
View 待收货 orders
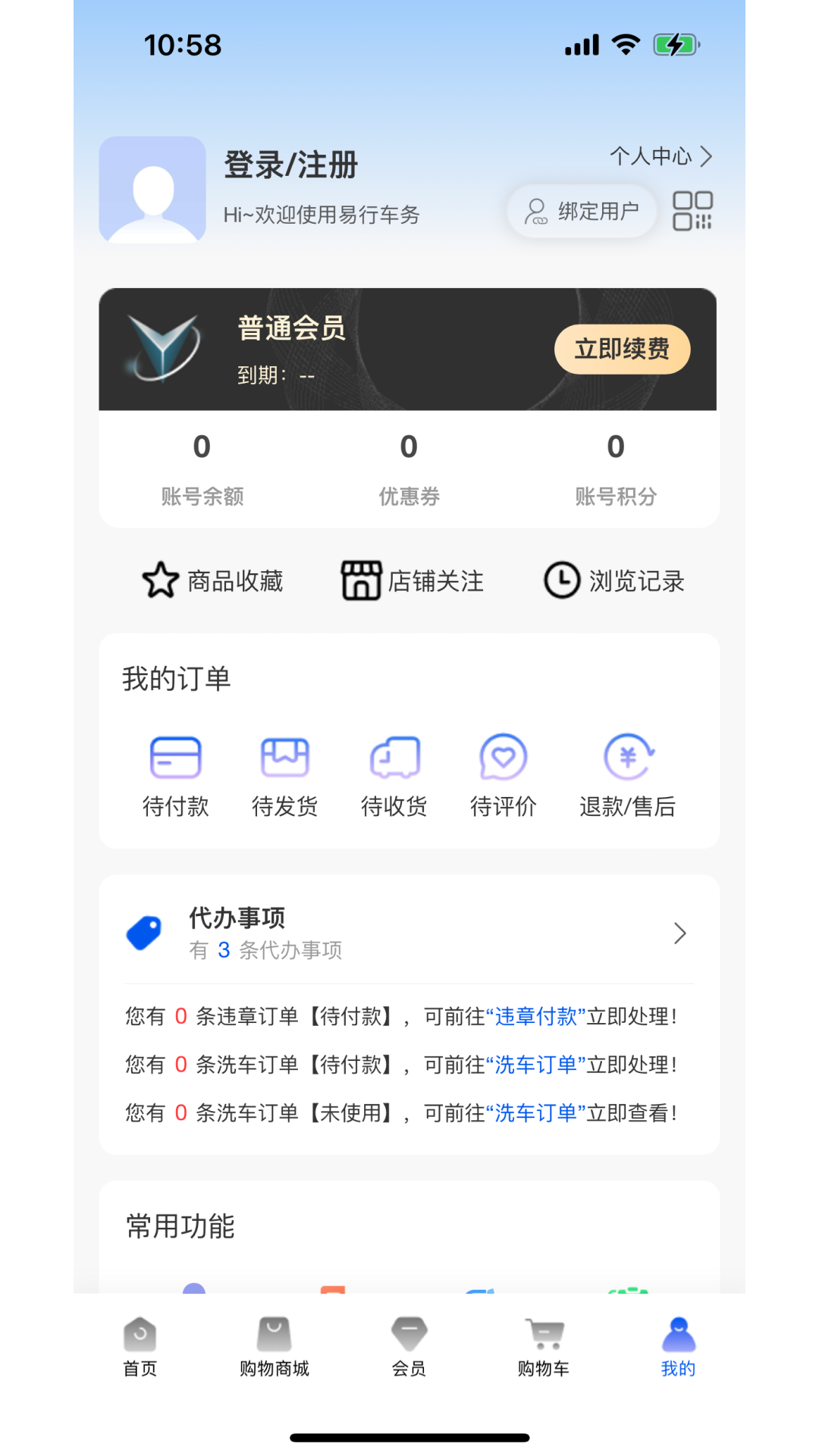point(394,775)
